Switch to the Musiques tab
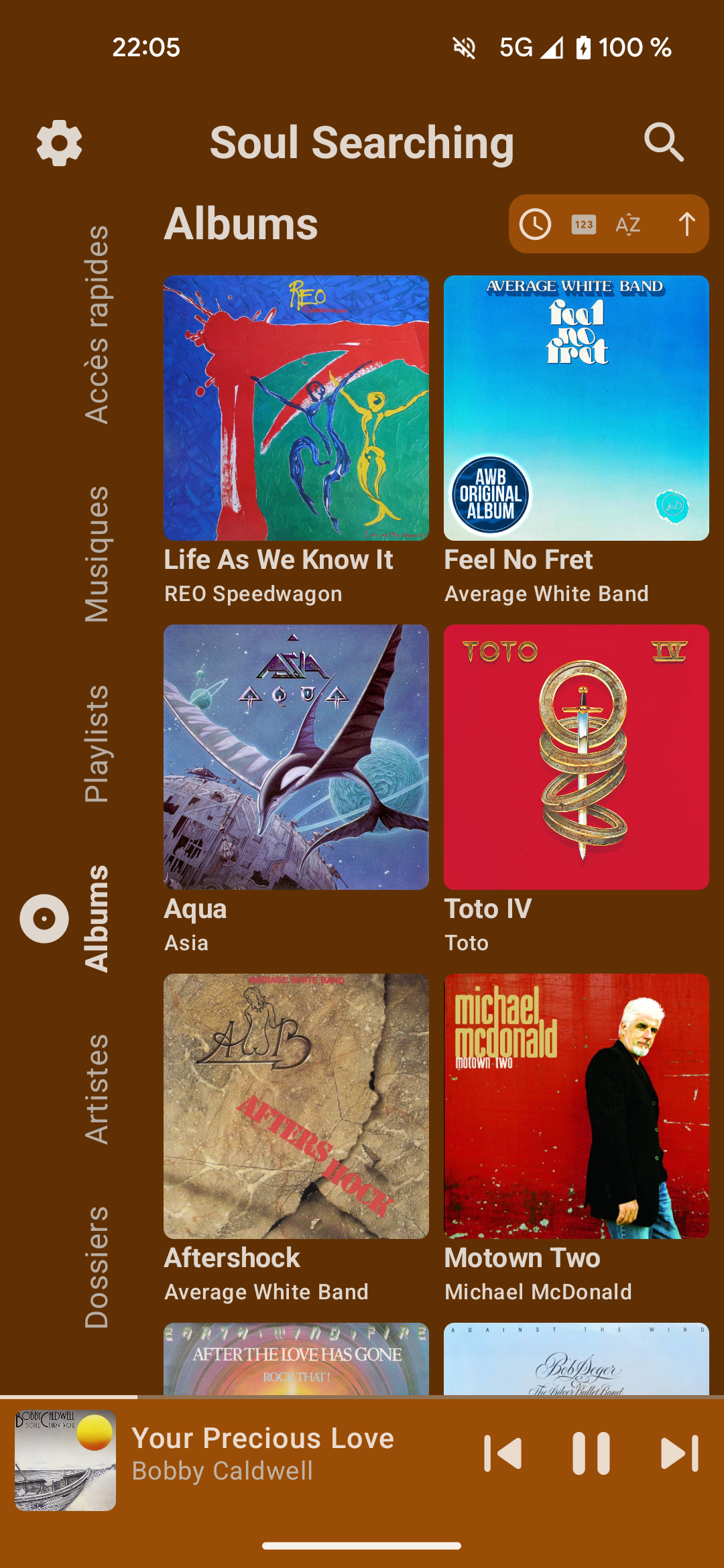This screenshot has height=1568, width=724. click(x=97, y=553)
